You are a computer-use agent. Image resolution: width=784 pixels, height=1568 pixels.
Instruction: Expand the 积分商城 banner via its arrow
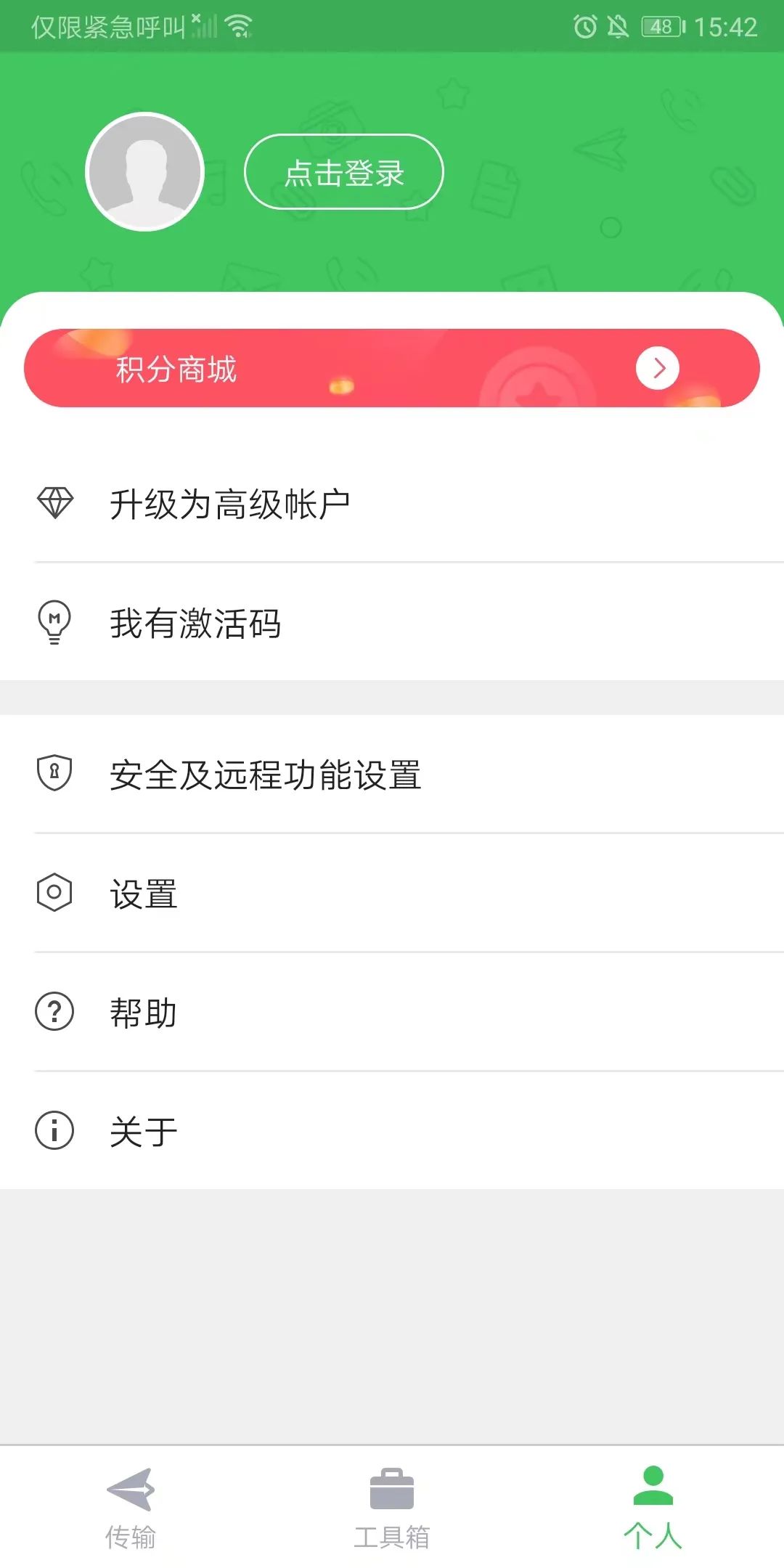657,367
